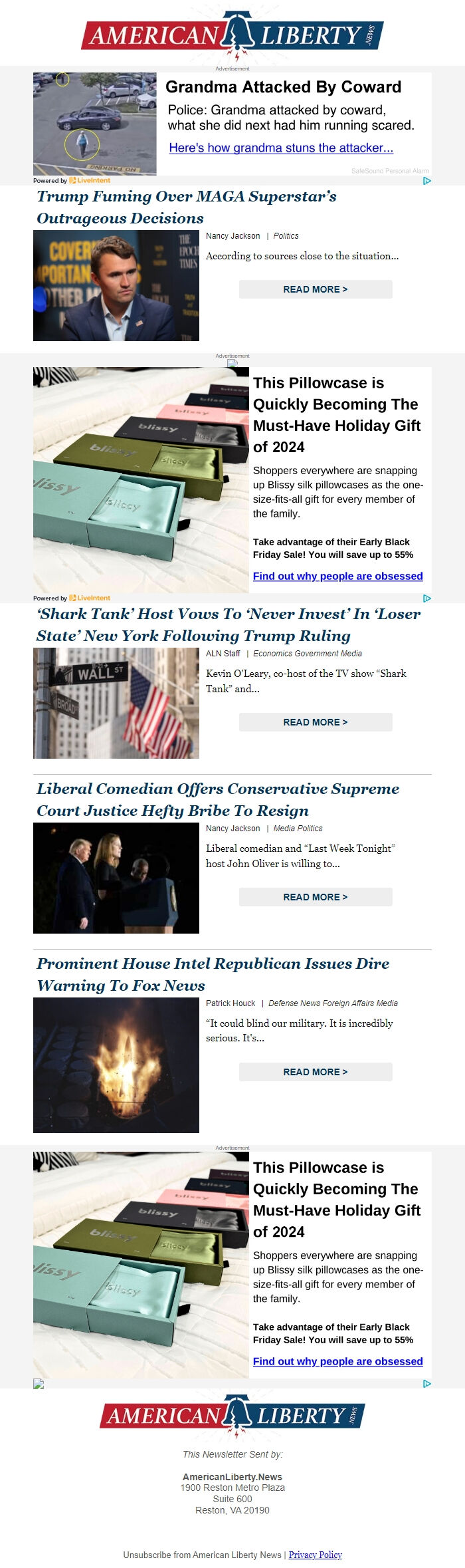Image resolution: width=465 pixels, height=1568 pixels.
Task: Open the Privacy Policy link
Action: [x=315, y=1555]
